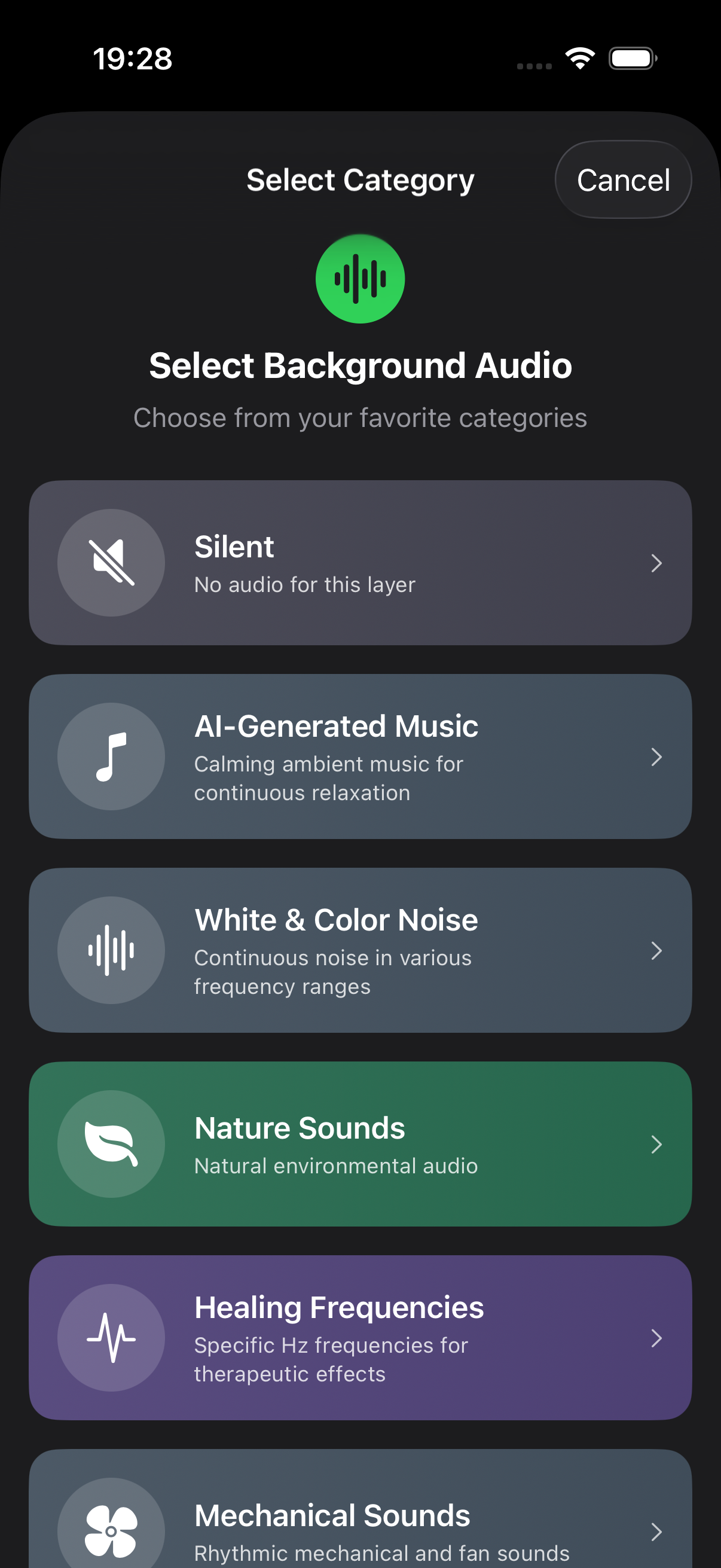Tap Cancel to dismiss the picker
This screenshot has height=1568, width=721.
(x=622, y=179)
